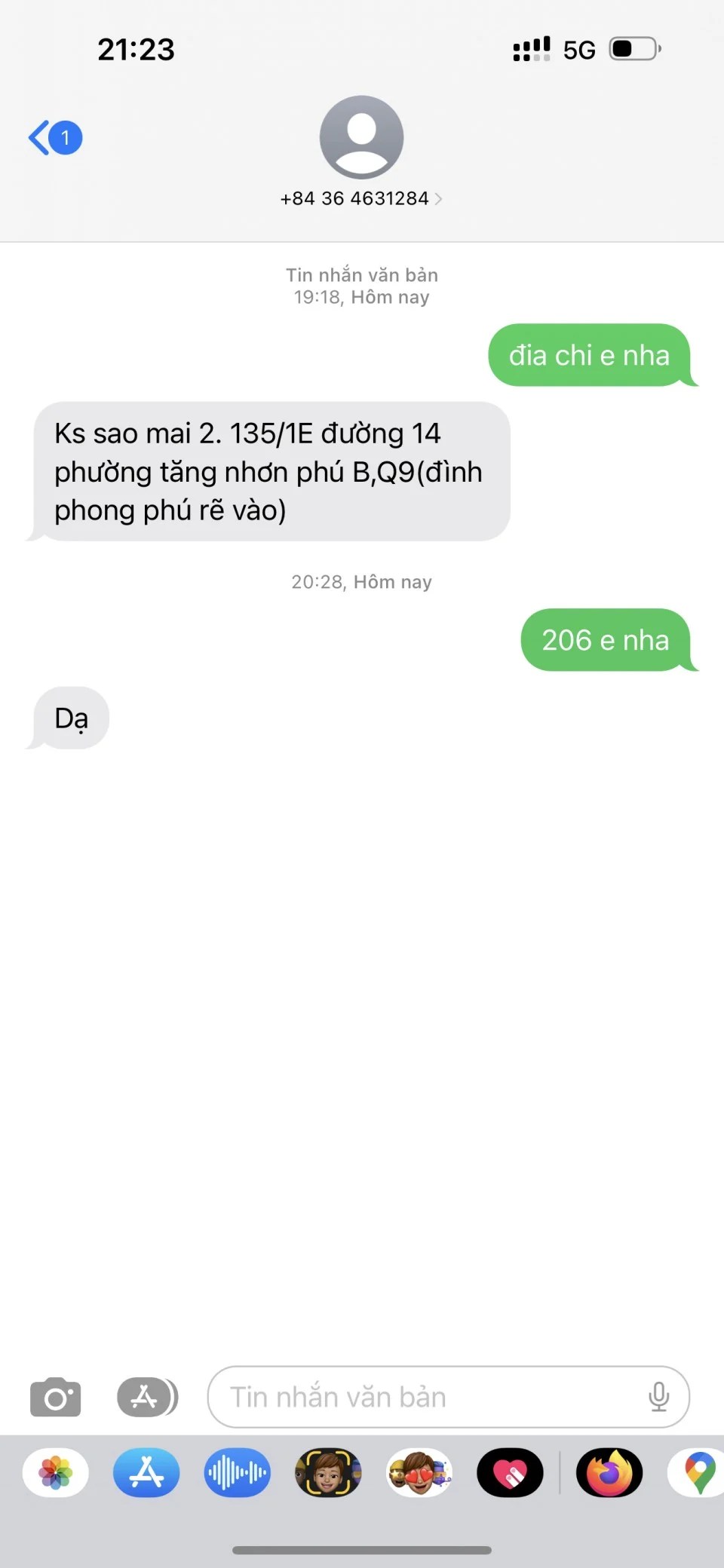Go back to the messages list
Image resolution: width=724 pixels, height=1568 pixels.
(x=54, y=138)
